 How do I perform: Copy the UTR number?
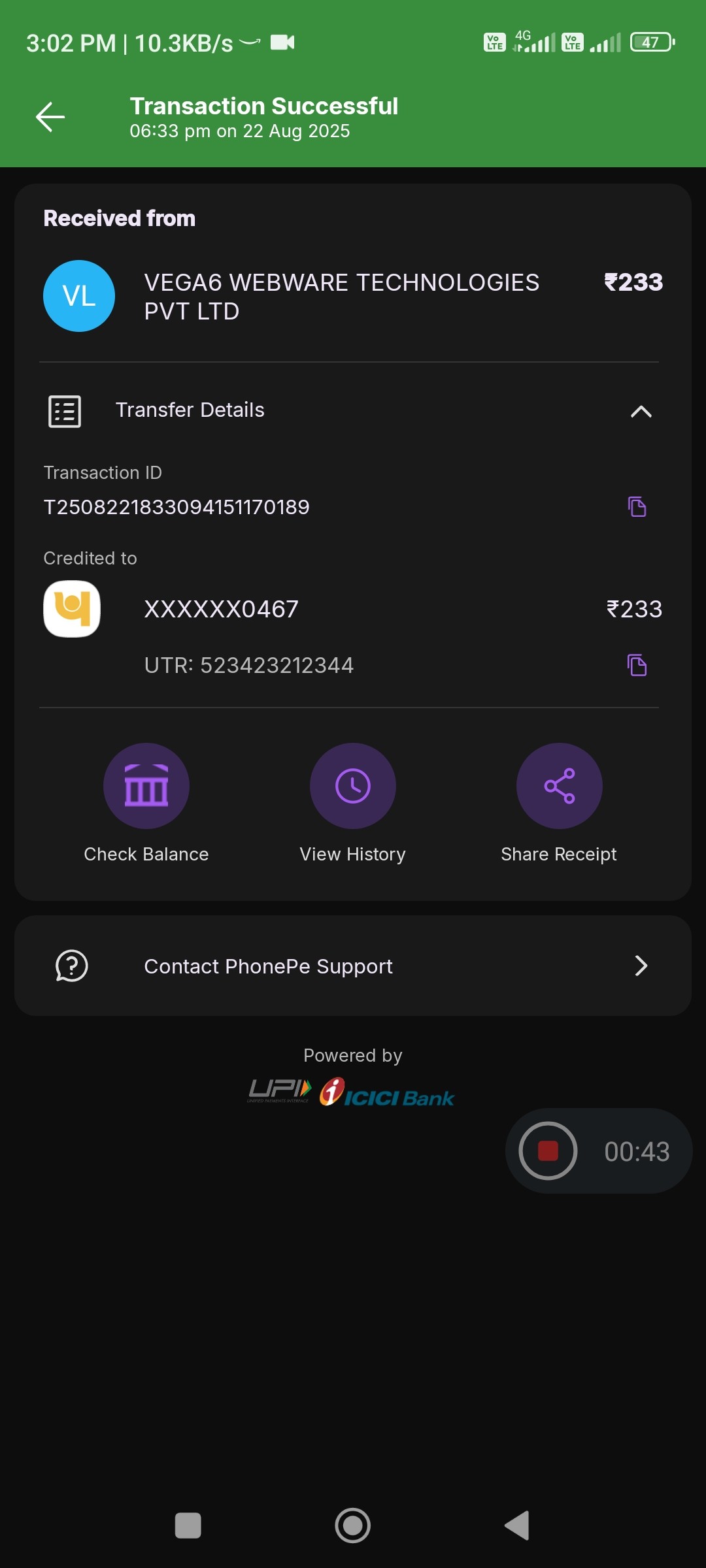tap(637, 665)
